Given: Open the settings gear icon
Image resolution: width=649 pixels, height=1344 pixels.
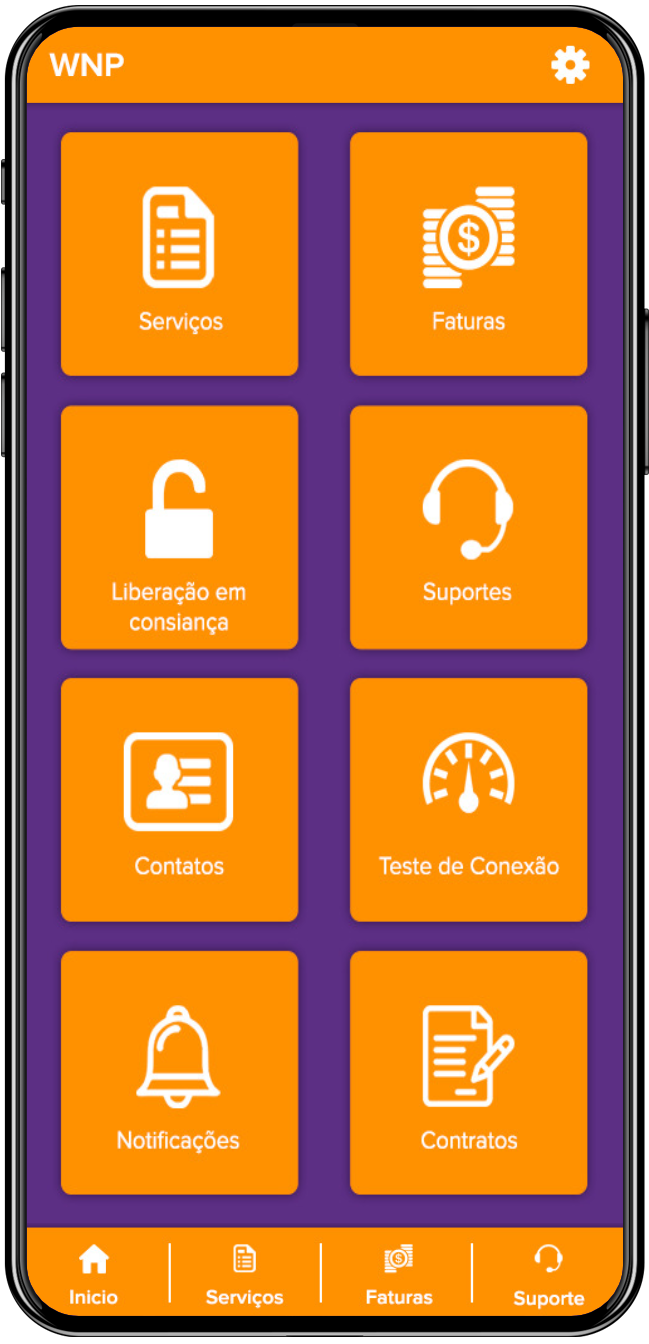Looking at the screenshot, I should [x=570, y=65].
